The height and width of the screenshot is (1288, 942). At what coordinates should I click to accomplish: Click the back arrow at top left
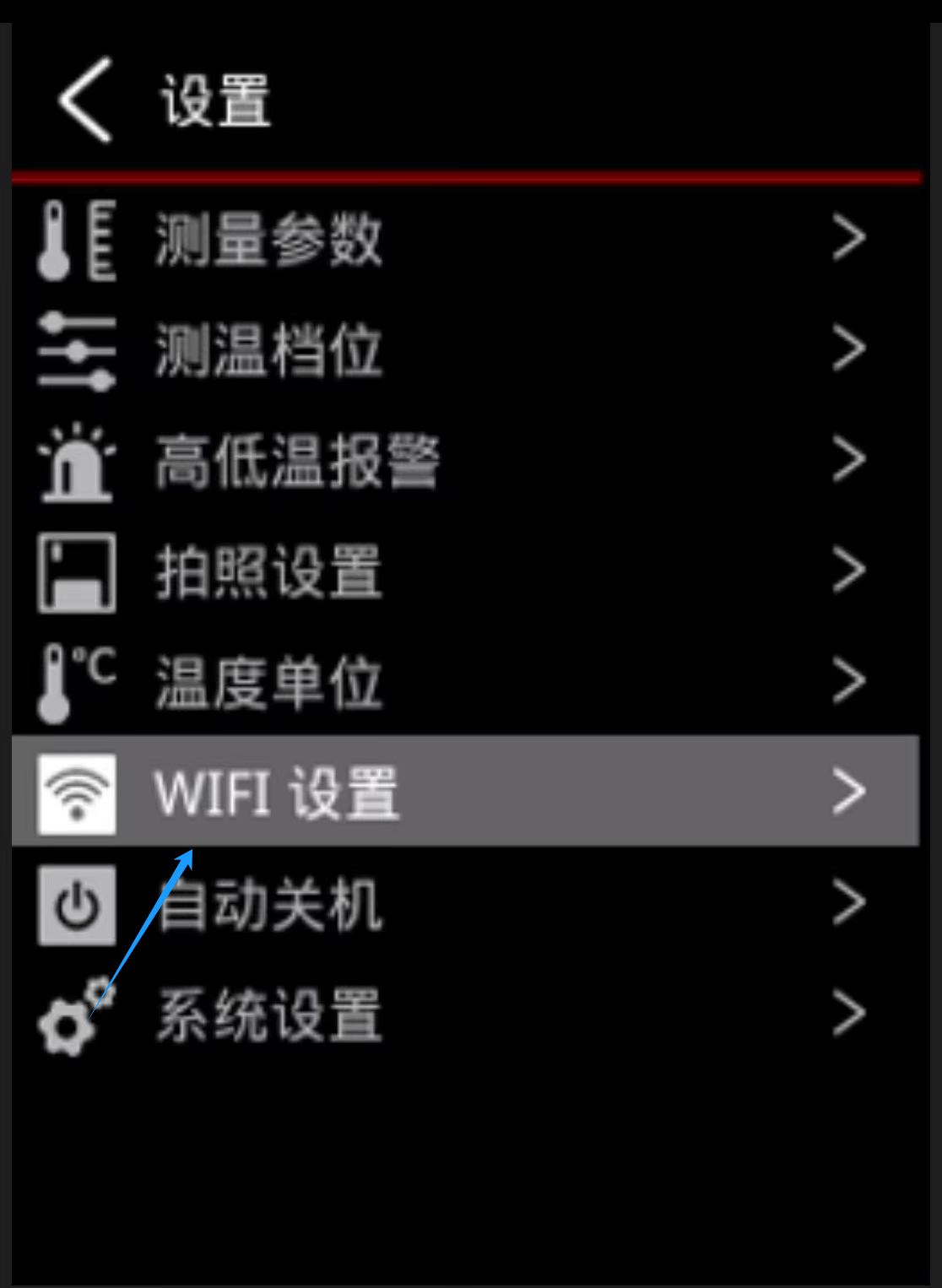tap(84, 100)
